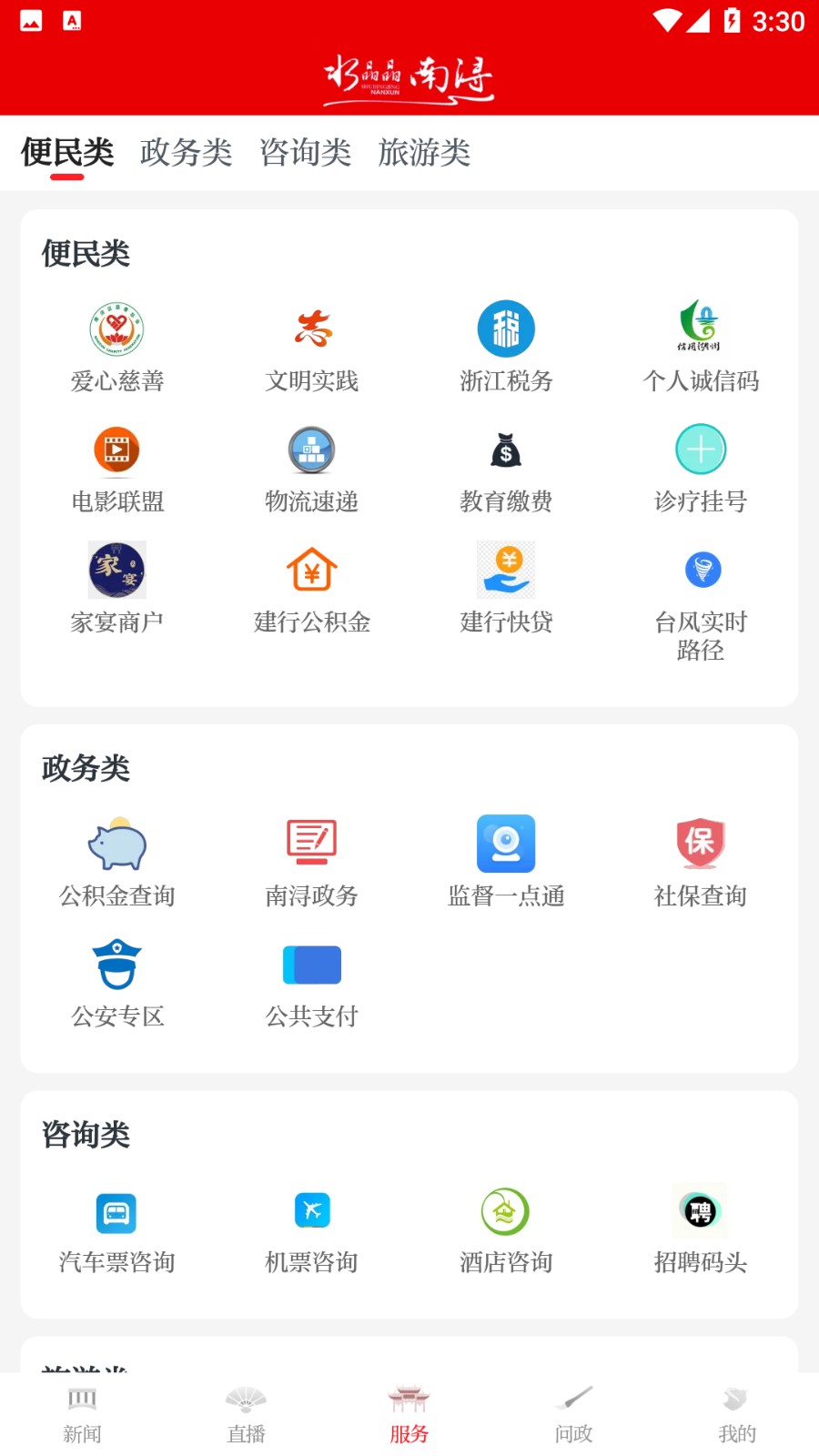Switch to the 政务类 tab
The image size is (819, 1456).
tap(186, 153)
